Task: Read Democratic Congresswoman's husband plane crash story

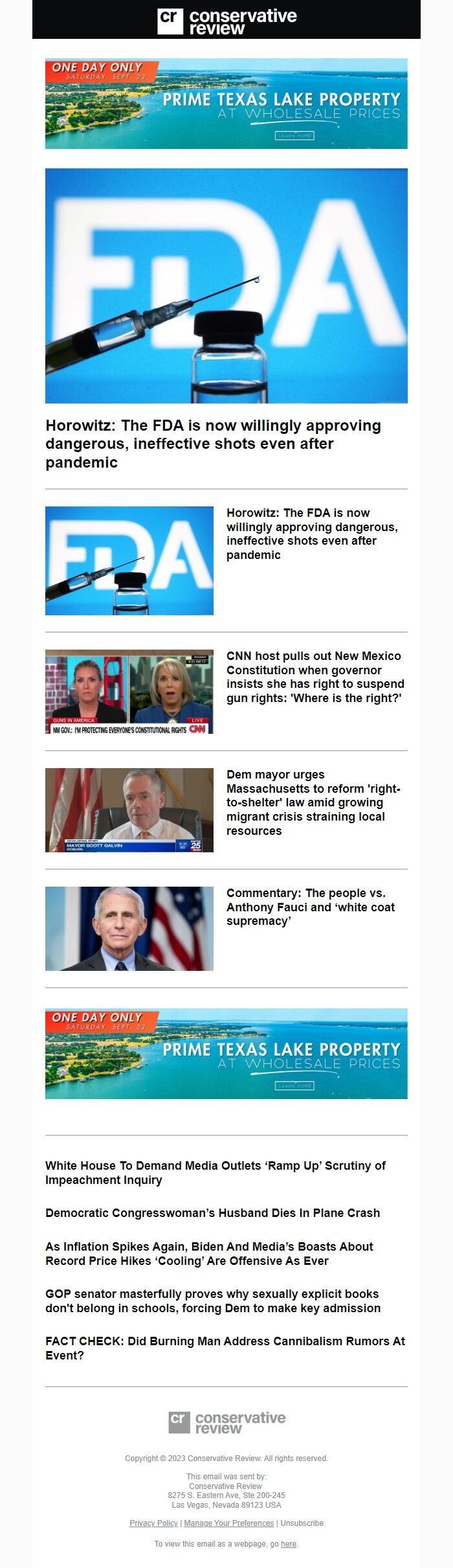Action: 212,1212
